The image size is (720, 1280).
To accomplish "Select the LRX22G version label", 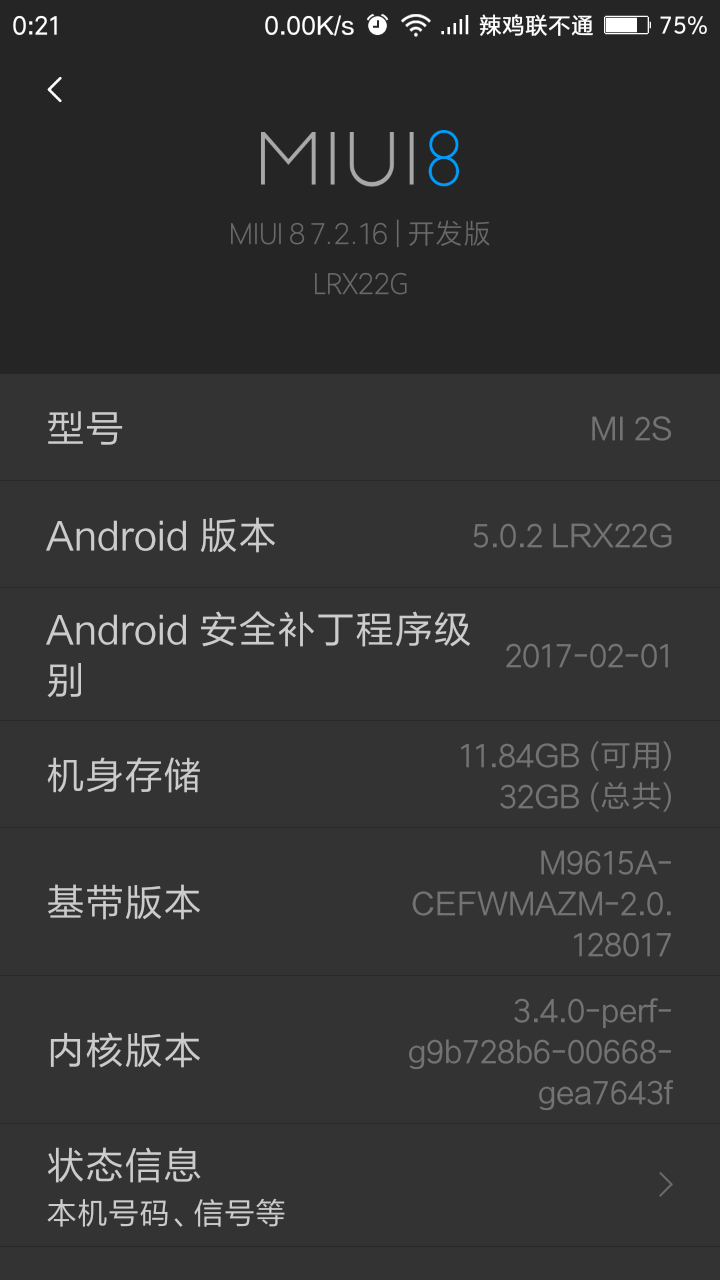I will point(360,284).
